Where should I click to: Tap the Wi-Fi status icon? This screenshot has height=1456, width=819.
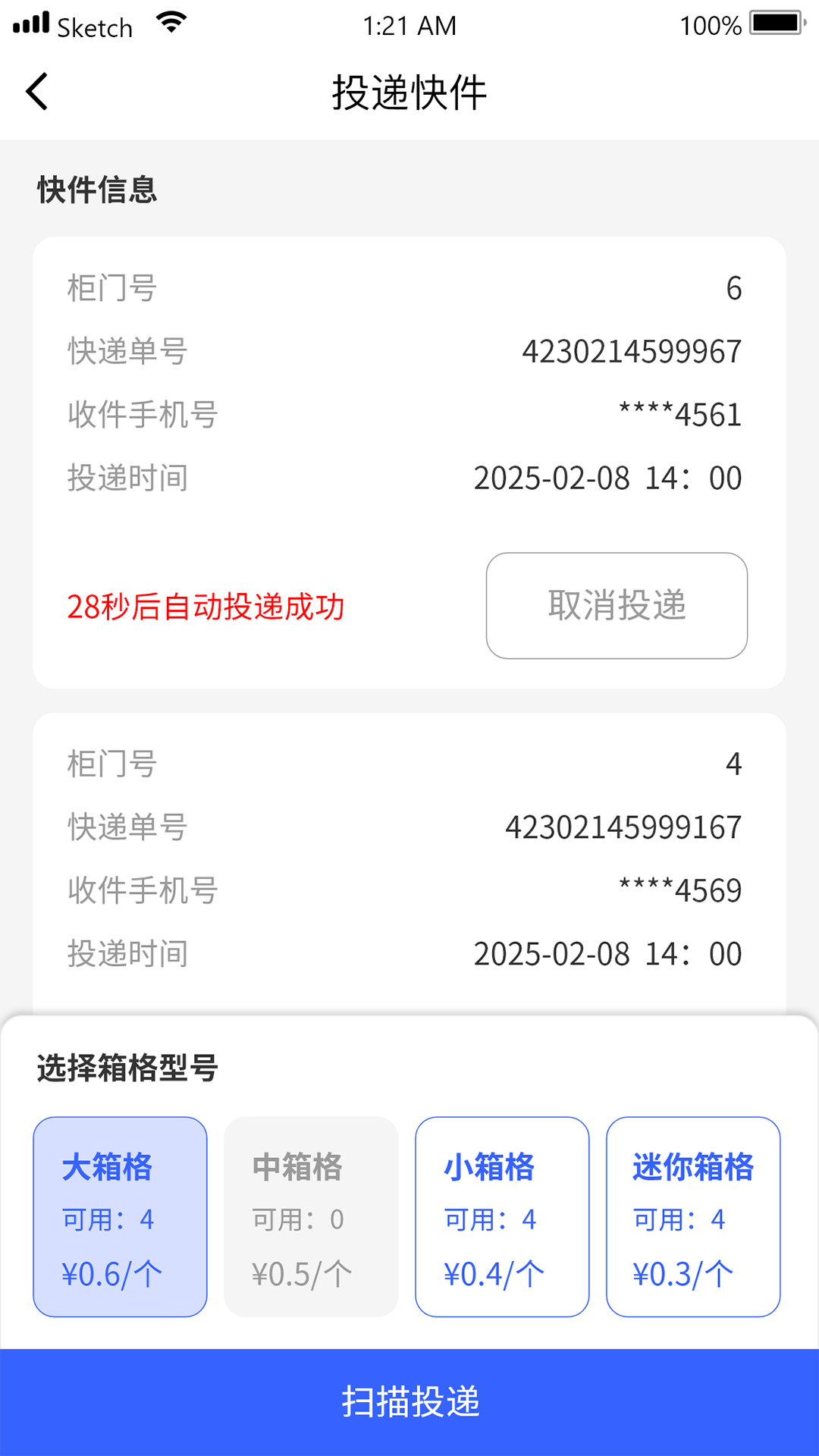click(171, 23)
